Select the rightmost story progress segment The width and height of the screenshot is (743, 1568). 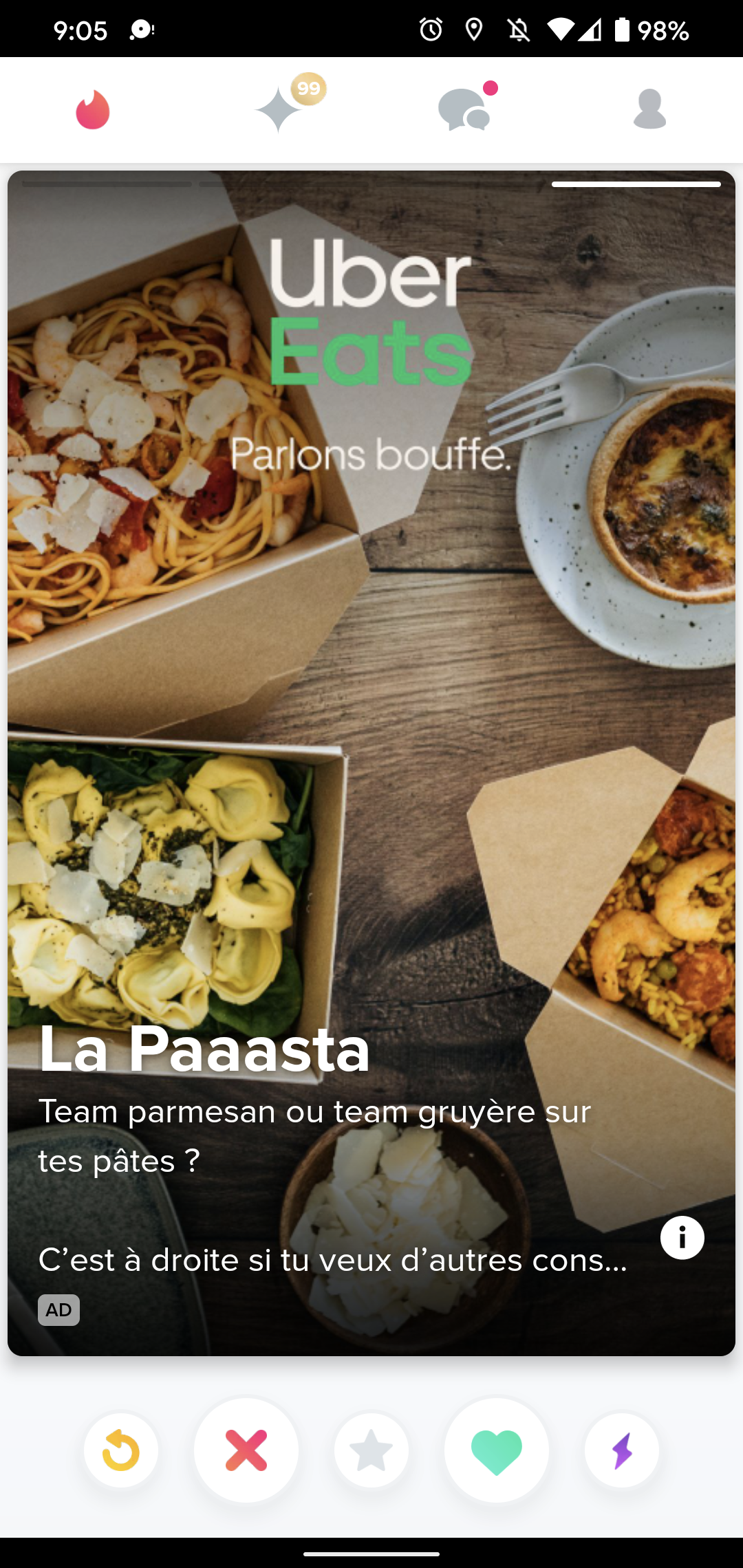[636, 184]
